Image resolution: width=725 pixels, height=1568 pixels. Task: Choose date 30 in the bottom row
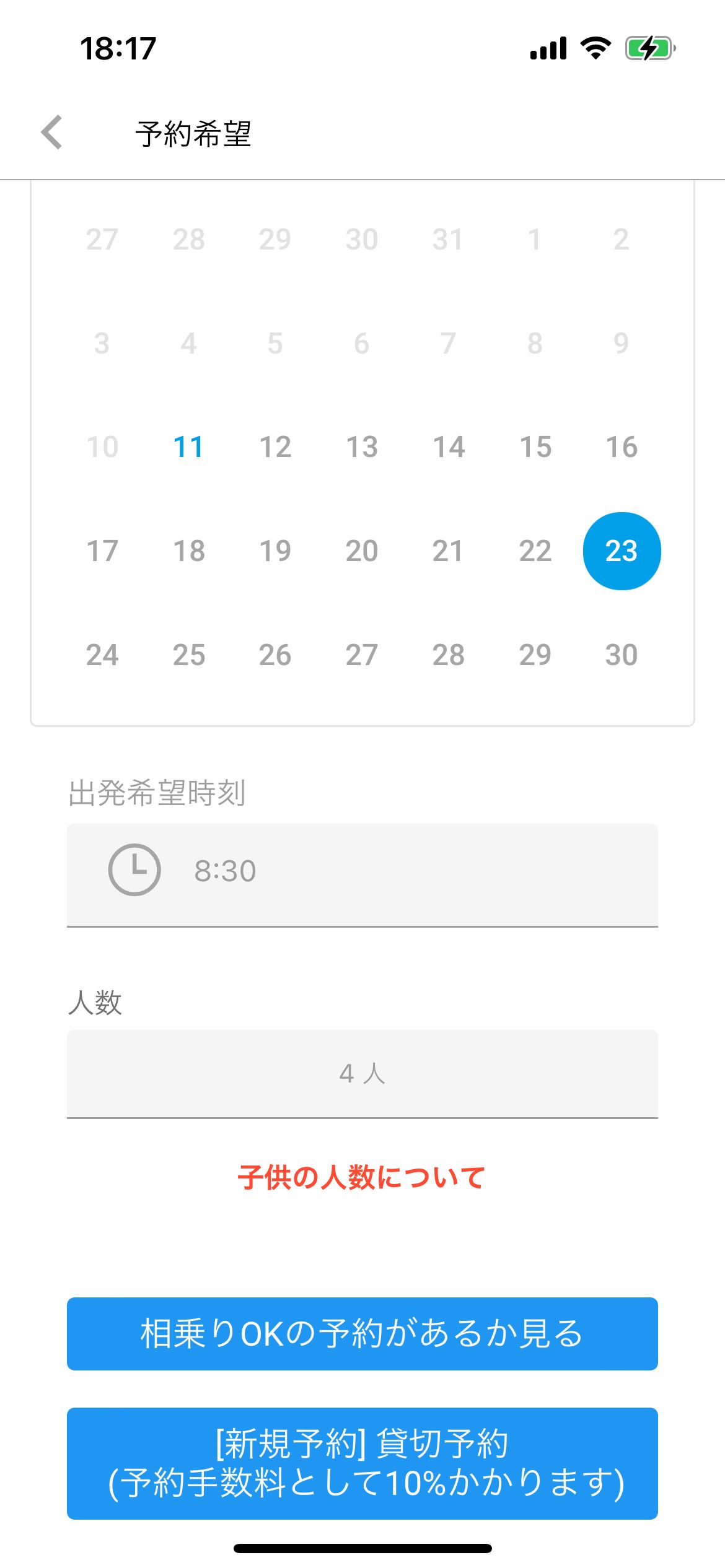point(621,655)
